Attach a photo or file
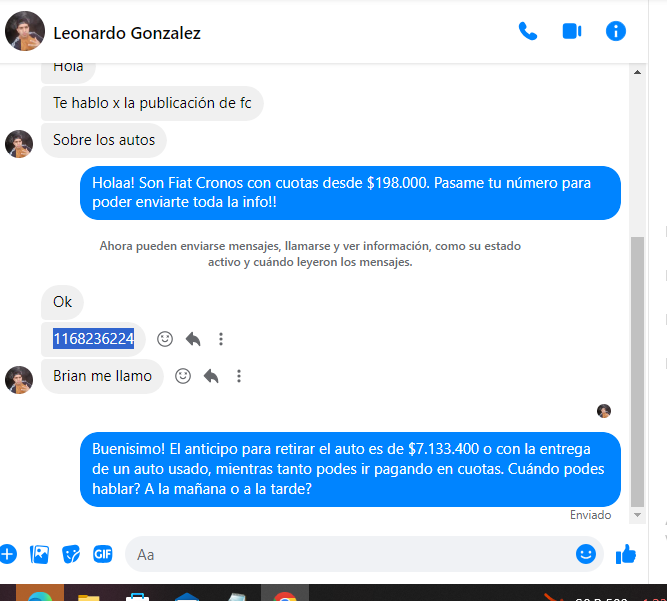The height and width of the screenshot is (601, 667). pyautogui.click(x=40, y=553)
